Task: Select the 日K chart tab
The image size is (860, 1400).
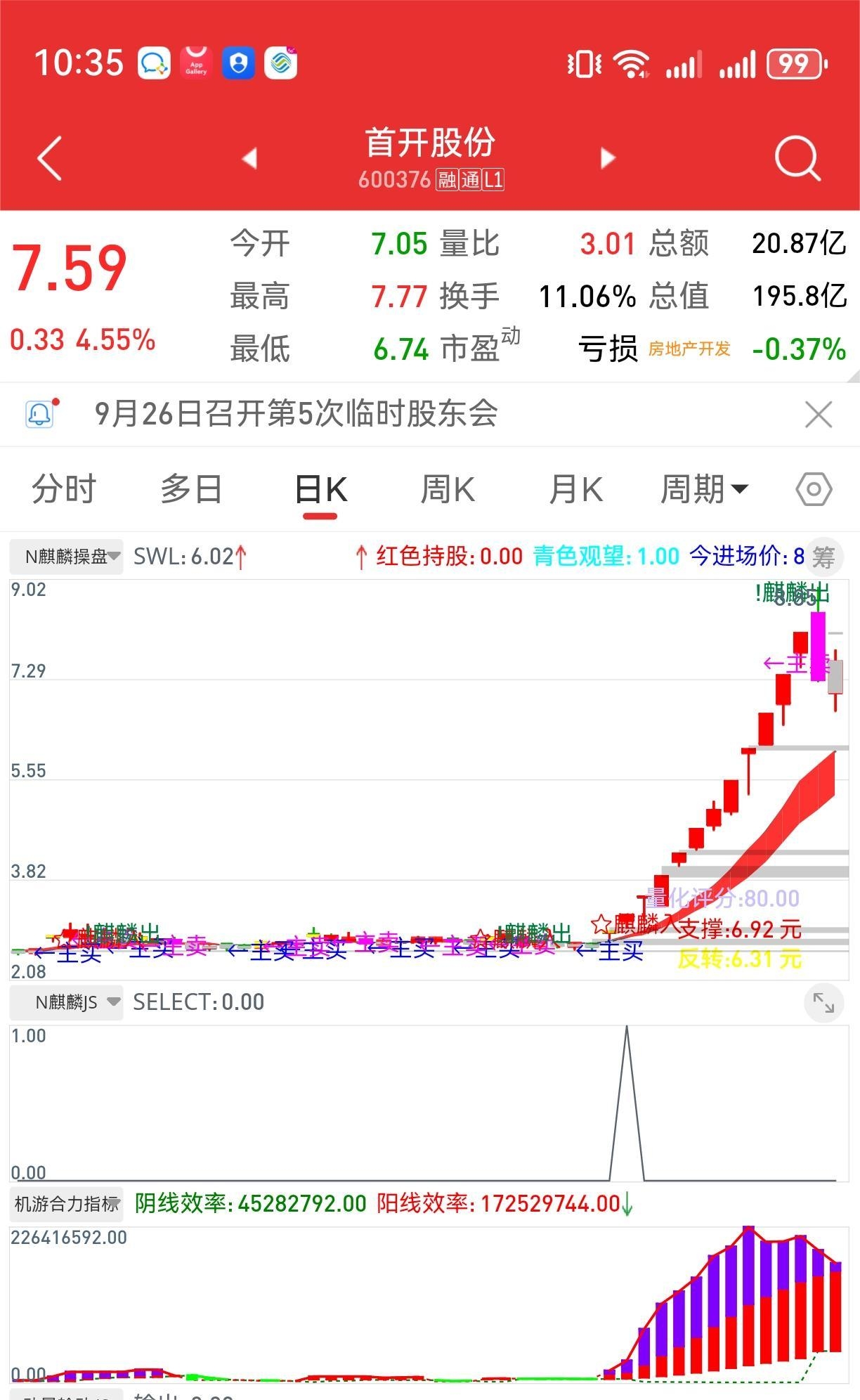Action: [x=320, y=490]
